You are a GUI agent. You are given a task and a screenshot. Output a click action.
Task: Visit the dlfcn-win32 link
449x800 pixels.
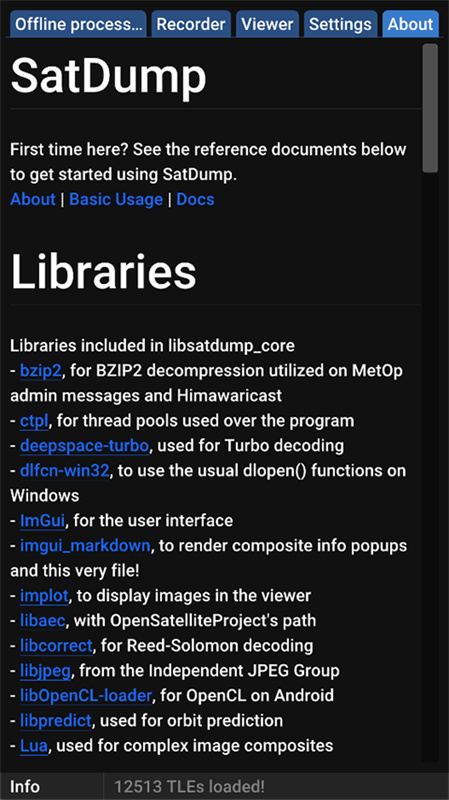click(x=65, y=470)
